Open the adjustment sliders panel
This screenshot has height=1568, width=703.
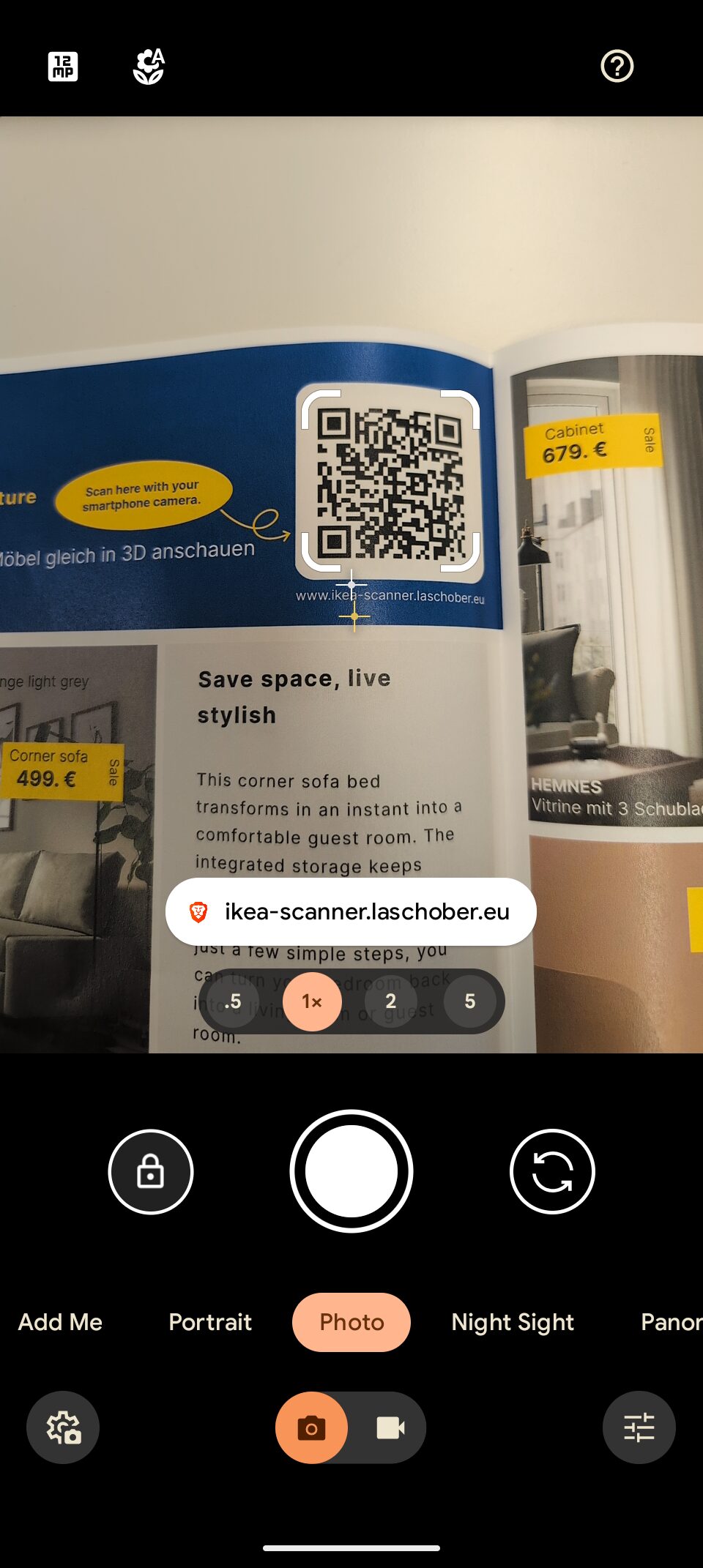[639, 1427]
